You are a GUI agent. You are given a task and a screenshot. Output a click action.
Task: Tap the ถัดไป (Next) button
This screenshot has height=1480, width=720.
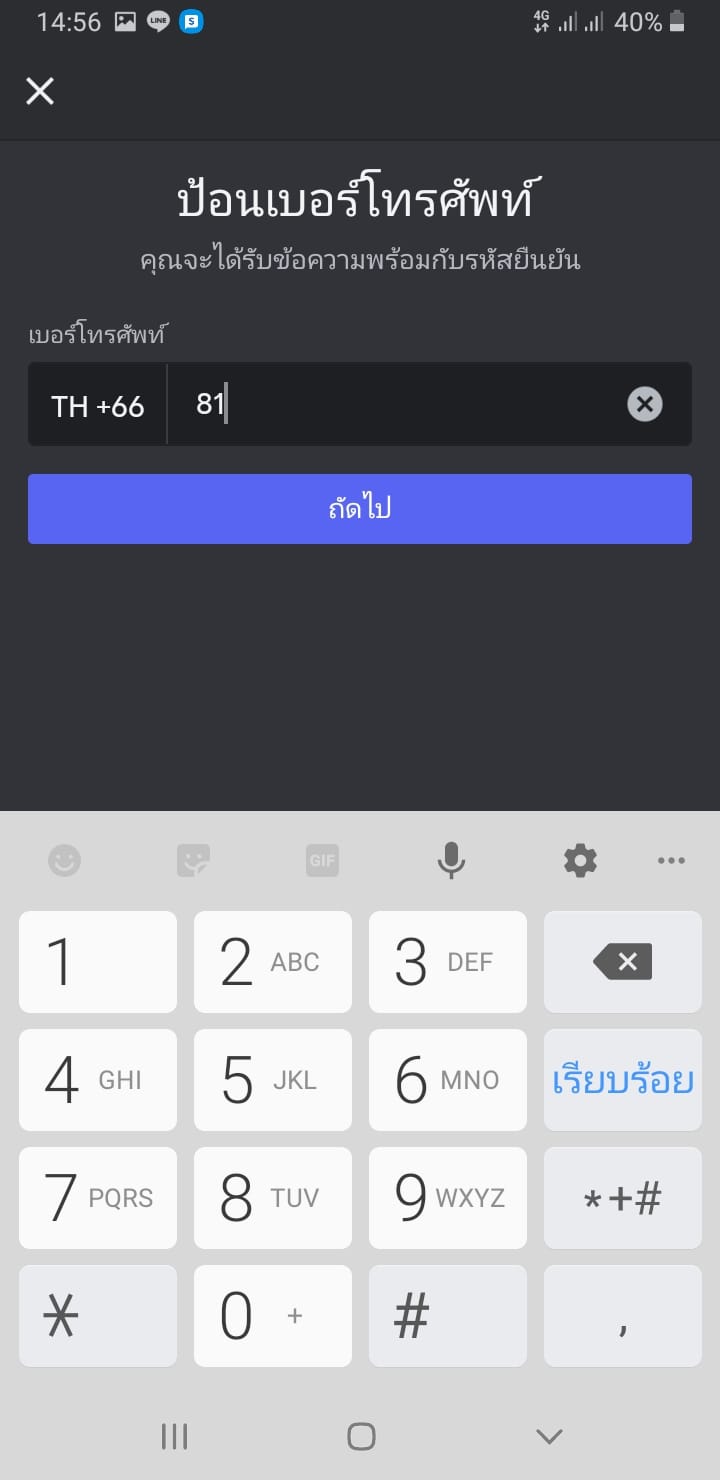pos(360,509)
